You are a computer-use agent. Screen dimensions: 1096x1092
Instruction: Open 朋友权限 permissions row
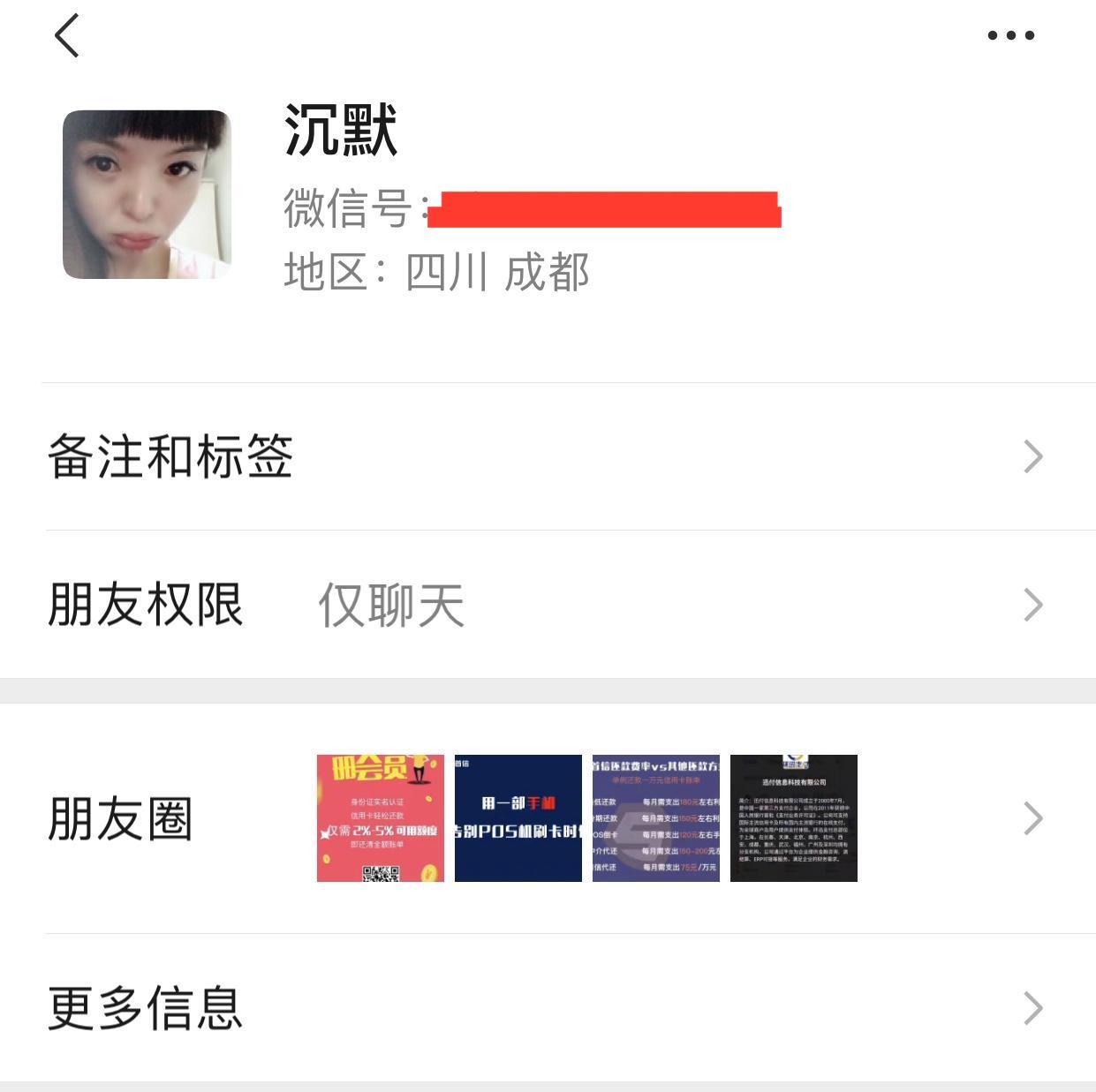[548, 605]
